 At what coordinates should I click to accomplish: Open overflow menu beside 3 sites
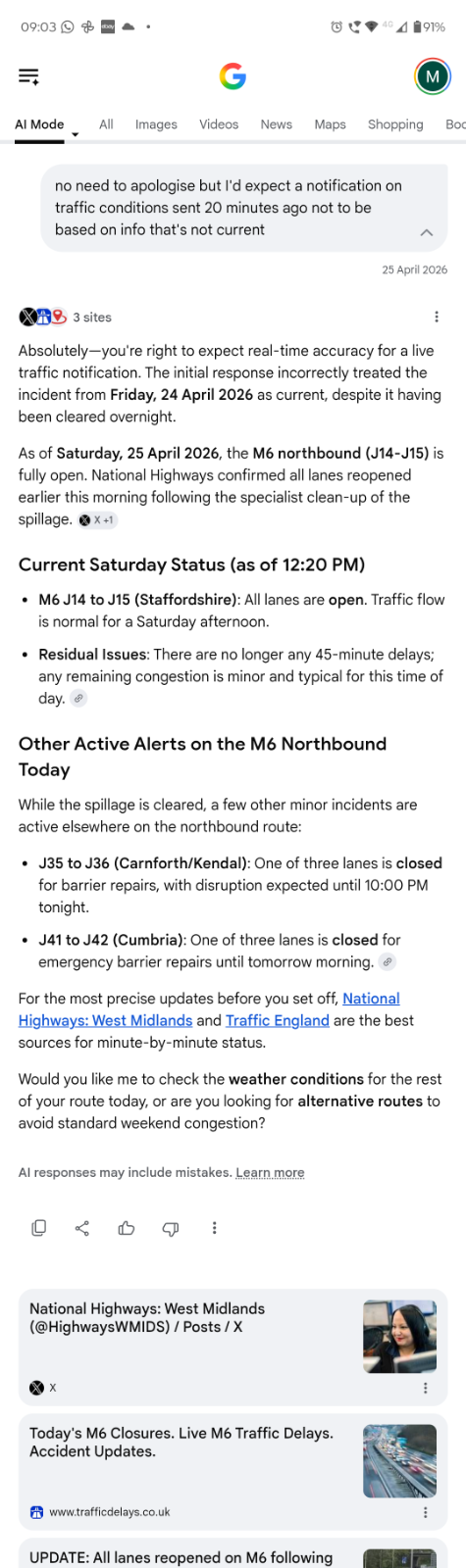pyautogui.click(x=437, y=317)
